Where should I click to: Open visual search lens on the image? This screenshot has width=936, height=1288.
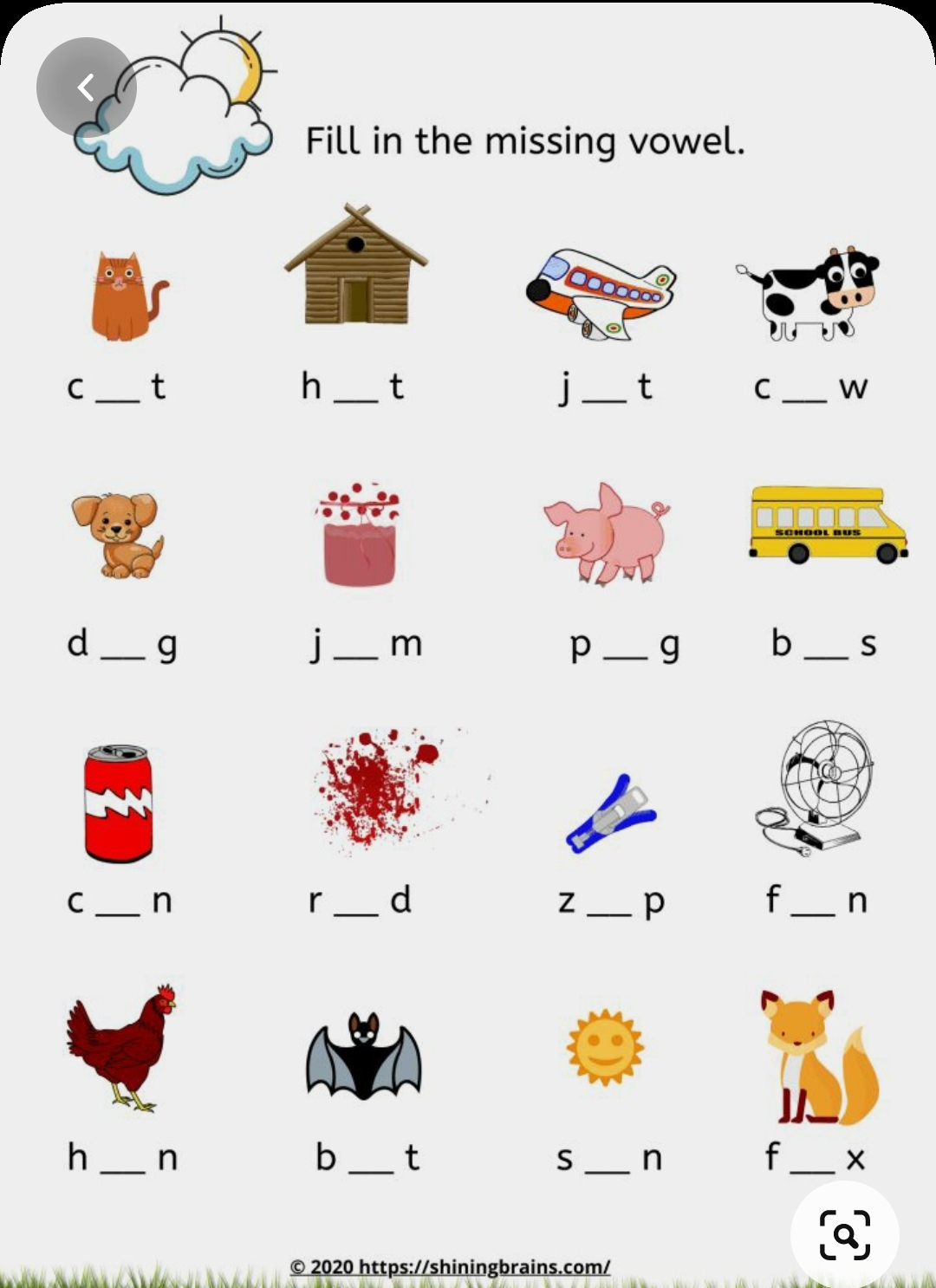pyautogui.click(x=844, y=1233)
